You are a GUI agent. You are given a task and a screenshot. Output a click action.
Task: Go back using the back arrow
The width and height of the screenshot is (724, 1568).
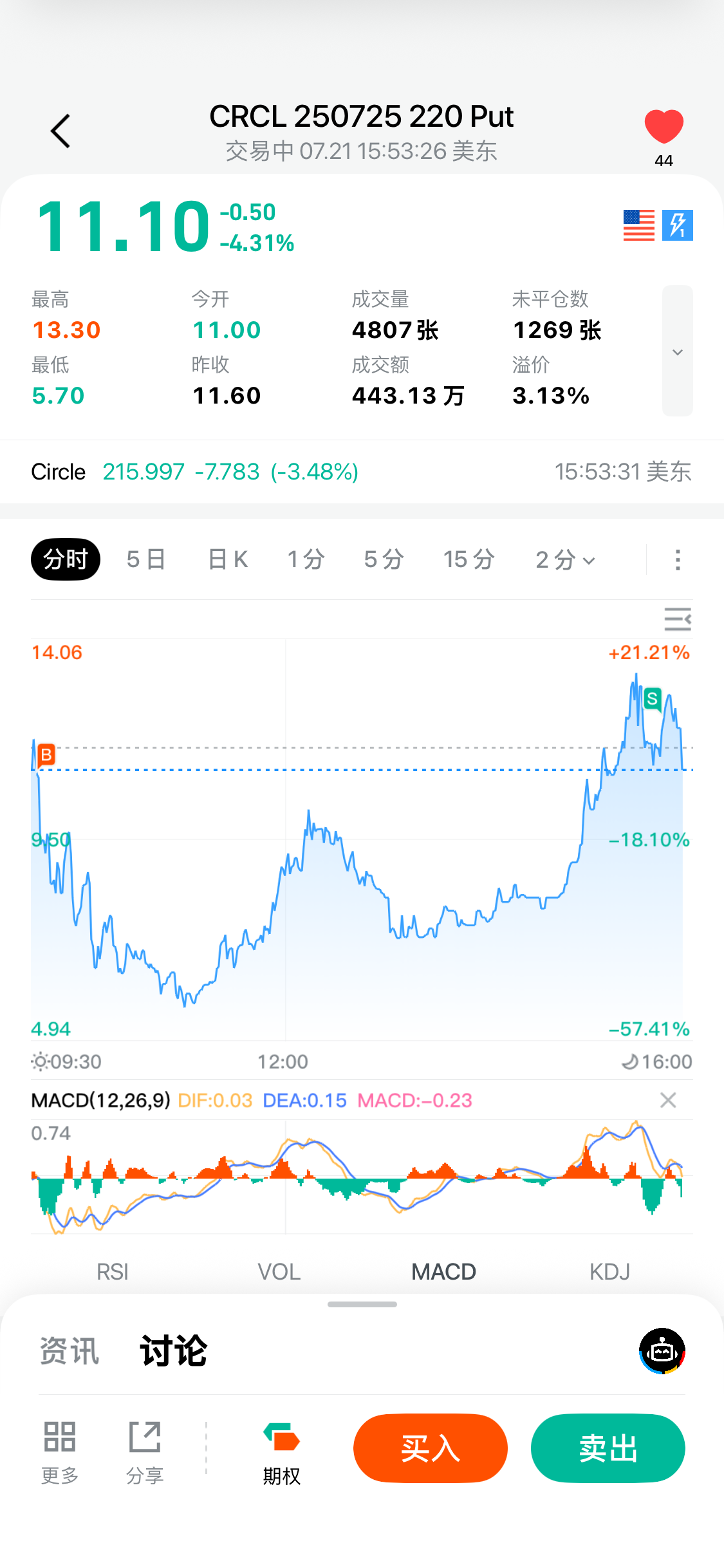coord(60,131)
